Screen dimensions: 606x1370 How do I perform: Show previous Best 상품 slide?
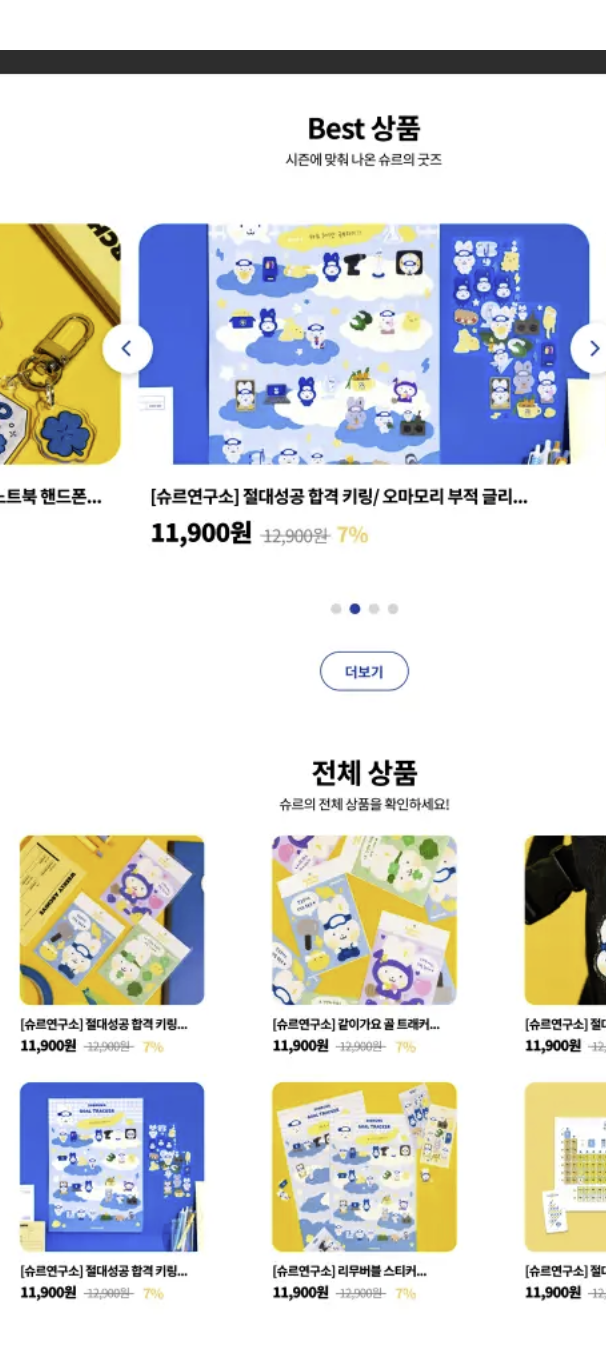(127, 349)
